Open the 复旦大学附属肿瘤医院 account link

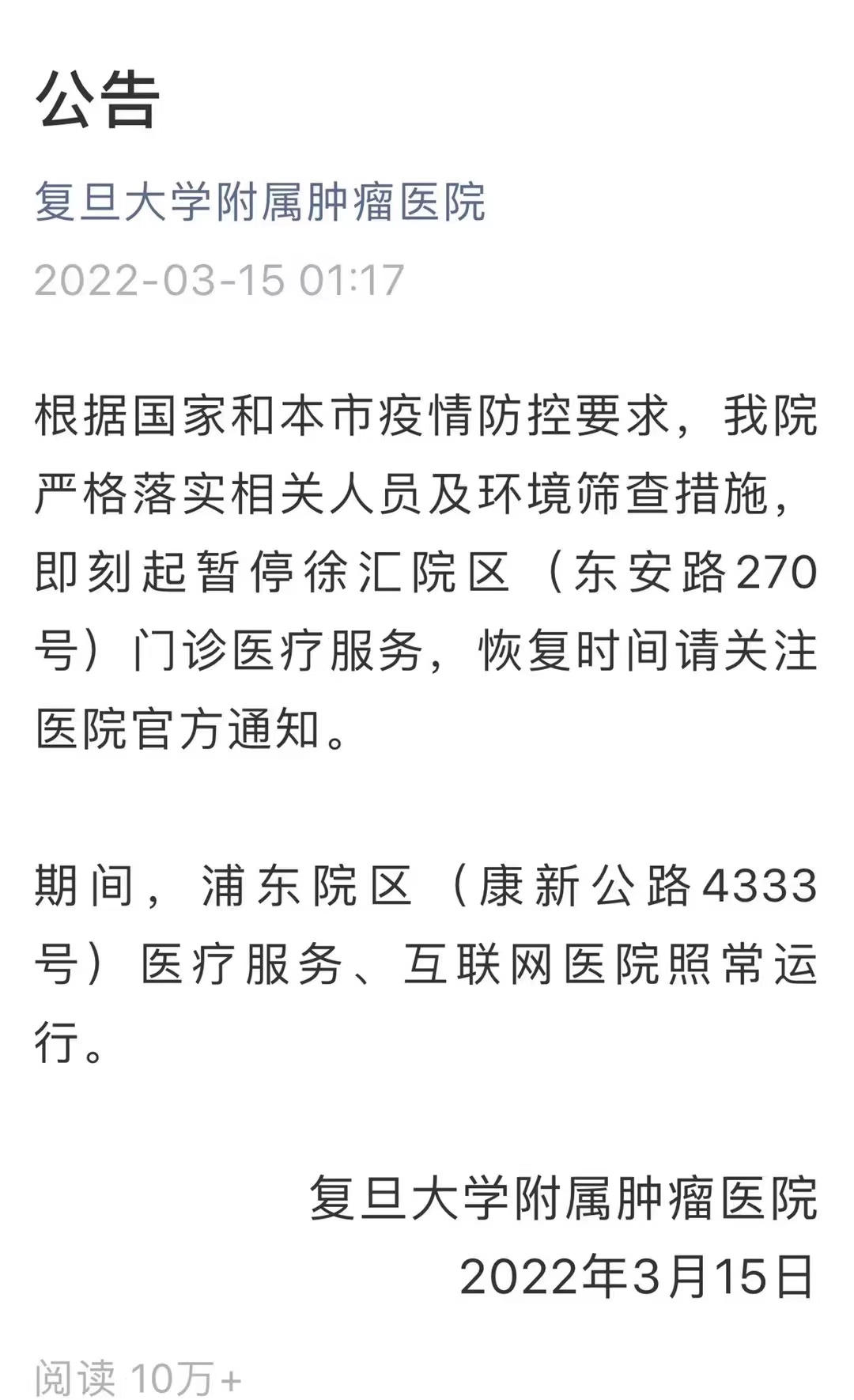pos(260,202)
